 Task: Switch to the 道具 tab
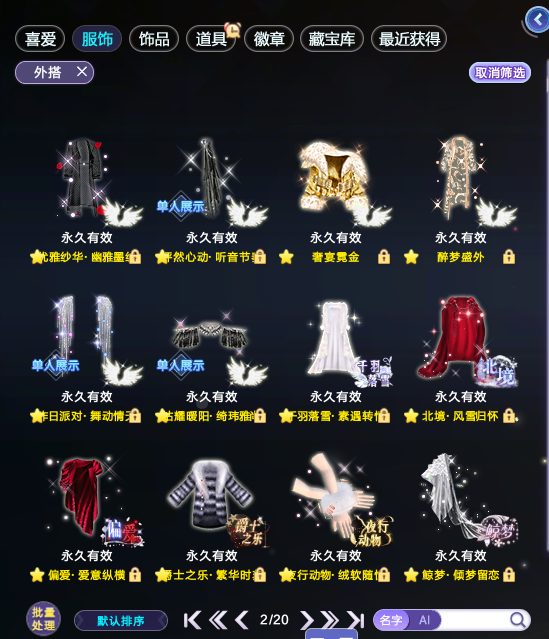tap(211, 39)
